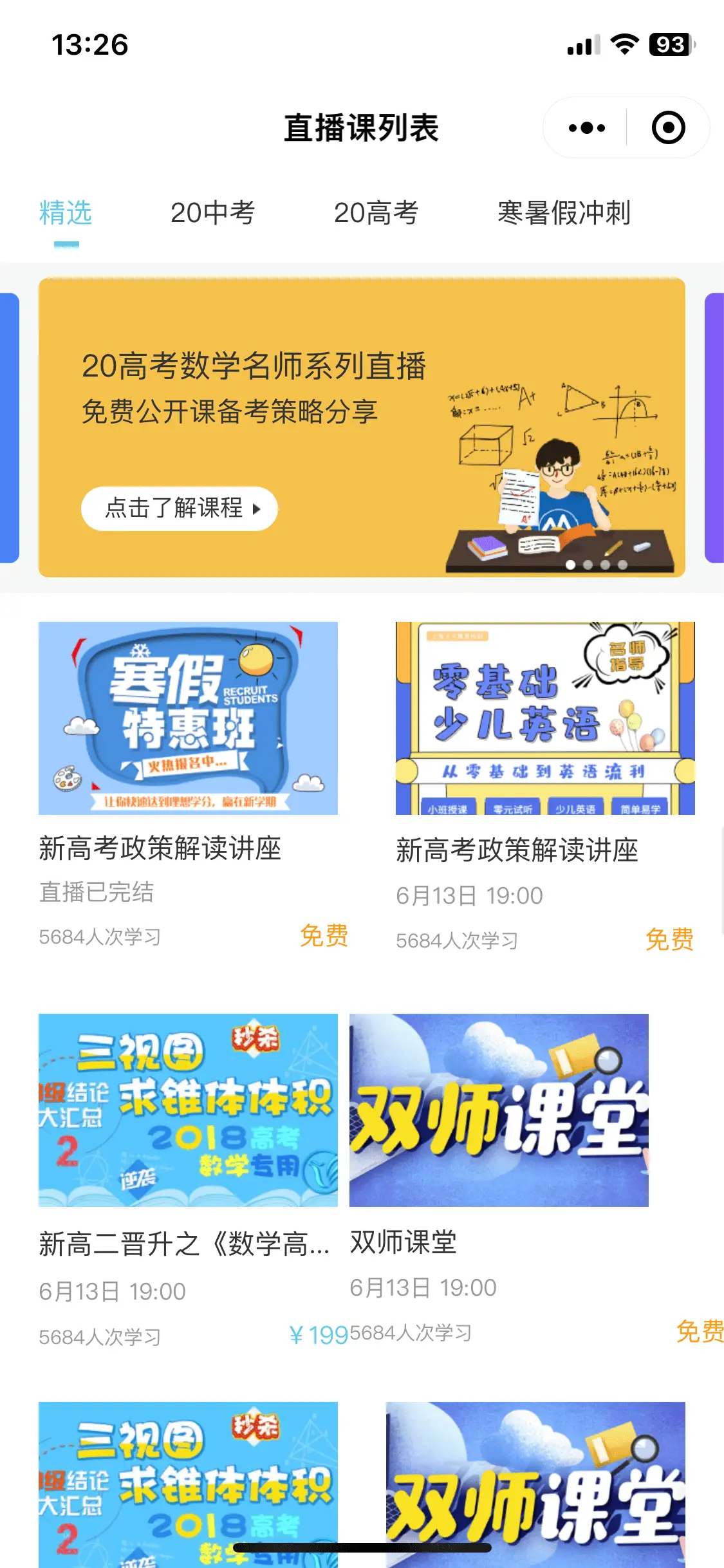This screenshot has height=1568, width=724.
Task: Open the 零基础少儿英语 course card
Action: (544, 718)
